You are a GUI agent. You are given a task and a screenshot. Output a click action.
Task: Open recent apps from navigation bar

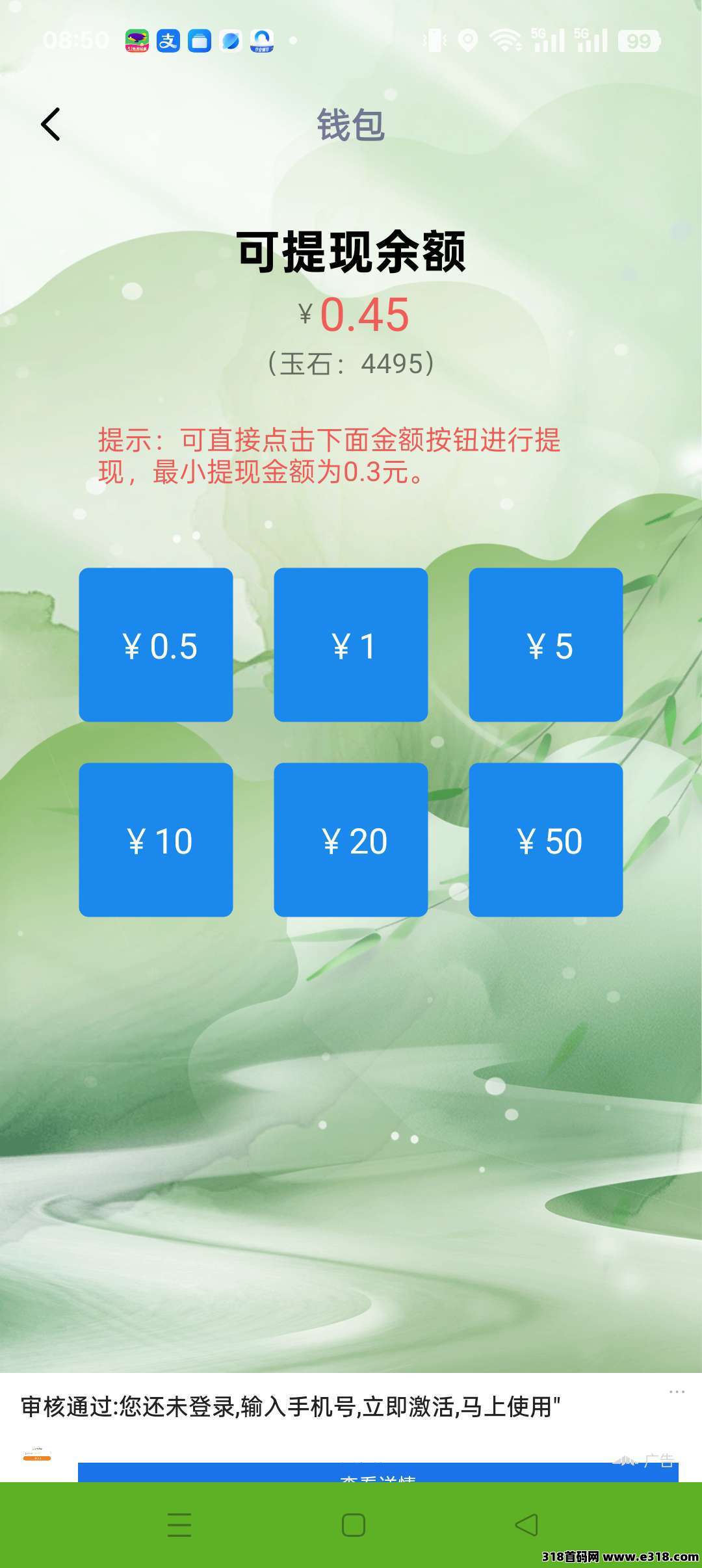point(179,1524)
